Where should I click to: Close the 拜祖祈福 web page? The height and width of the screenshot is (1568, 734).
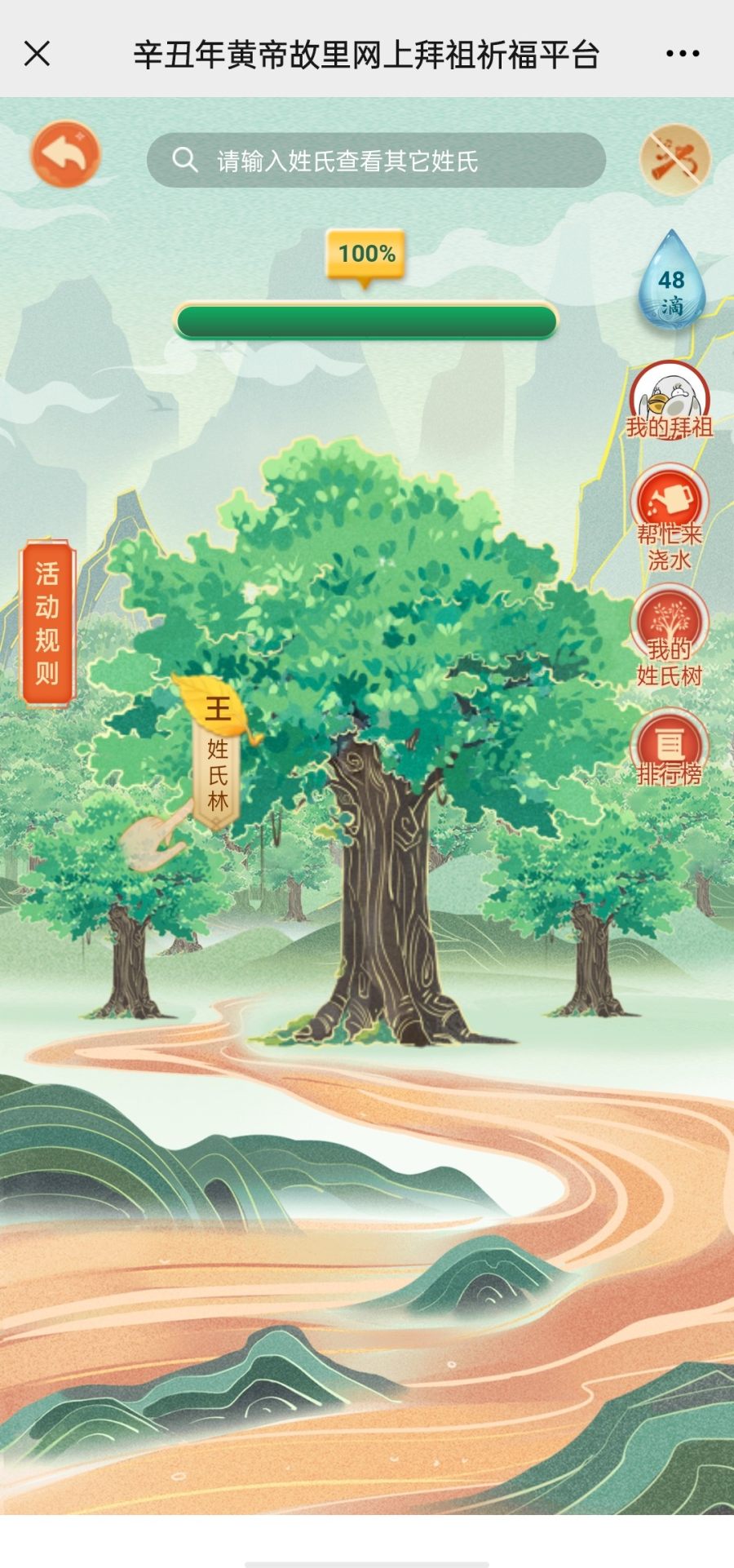[x=38, y=54]
